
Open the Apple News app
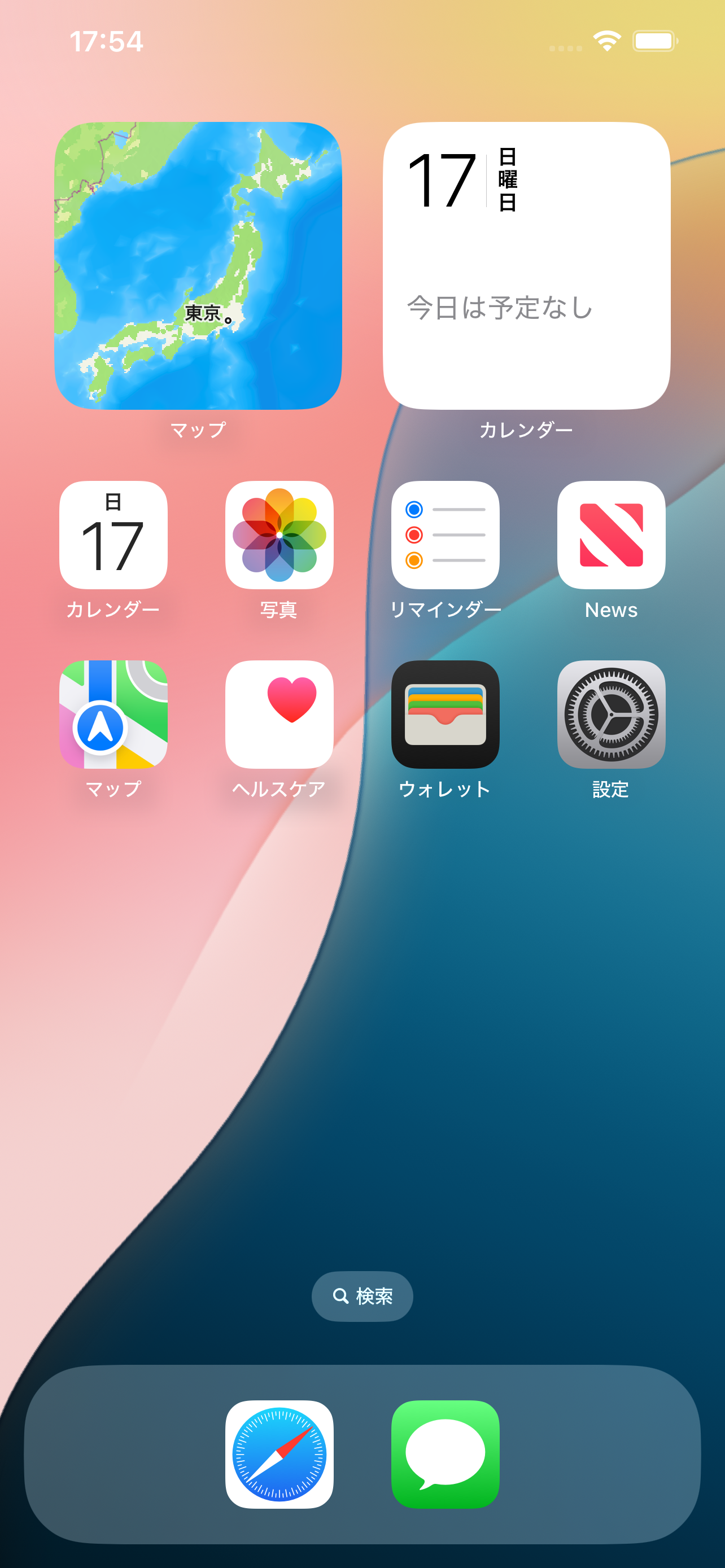click(611, 536)
